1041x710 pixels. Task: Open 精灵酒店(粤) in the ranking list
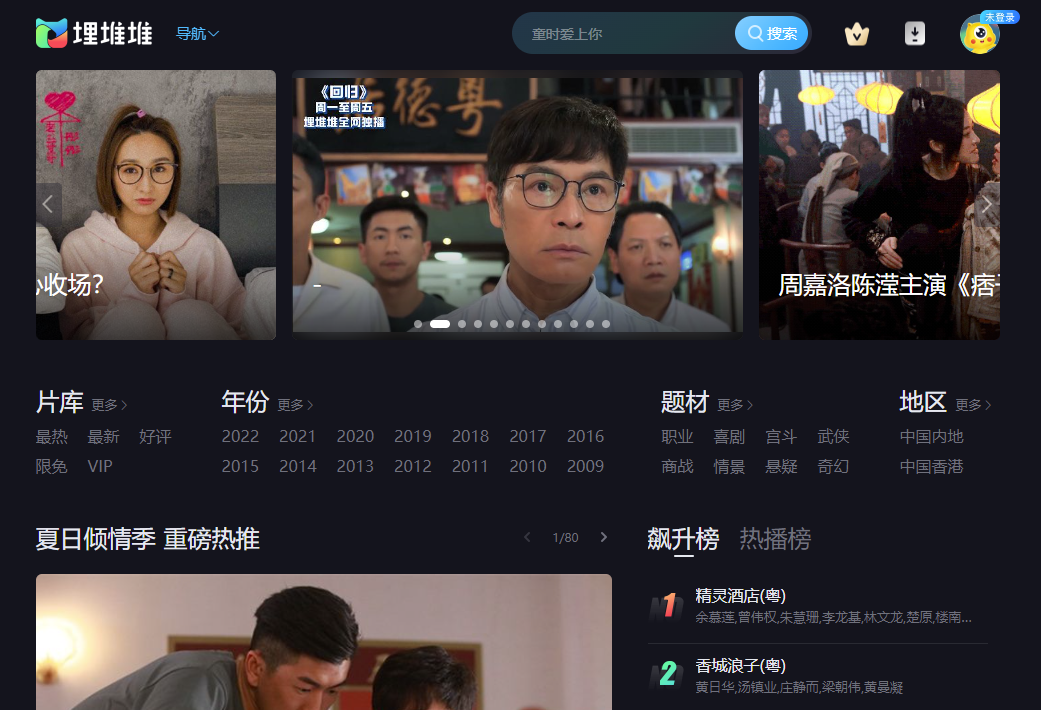click(x=740, y=596)
